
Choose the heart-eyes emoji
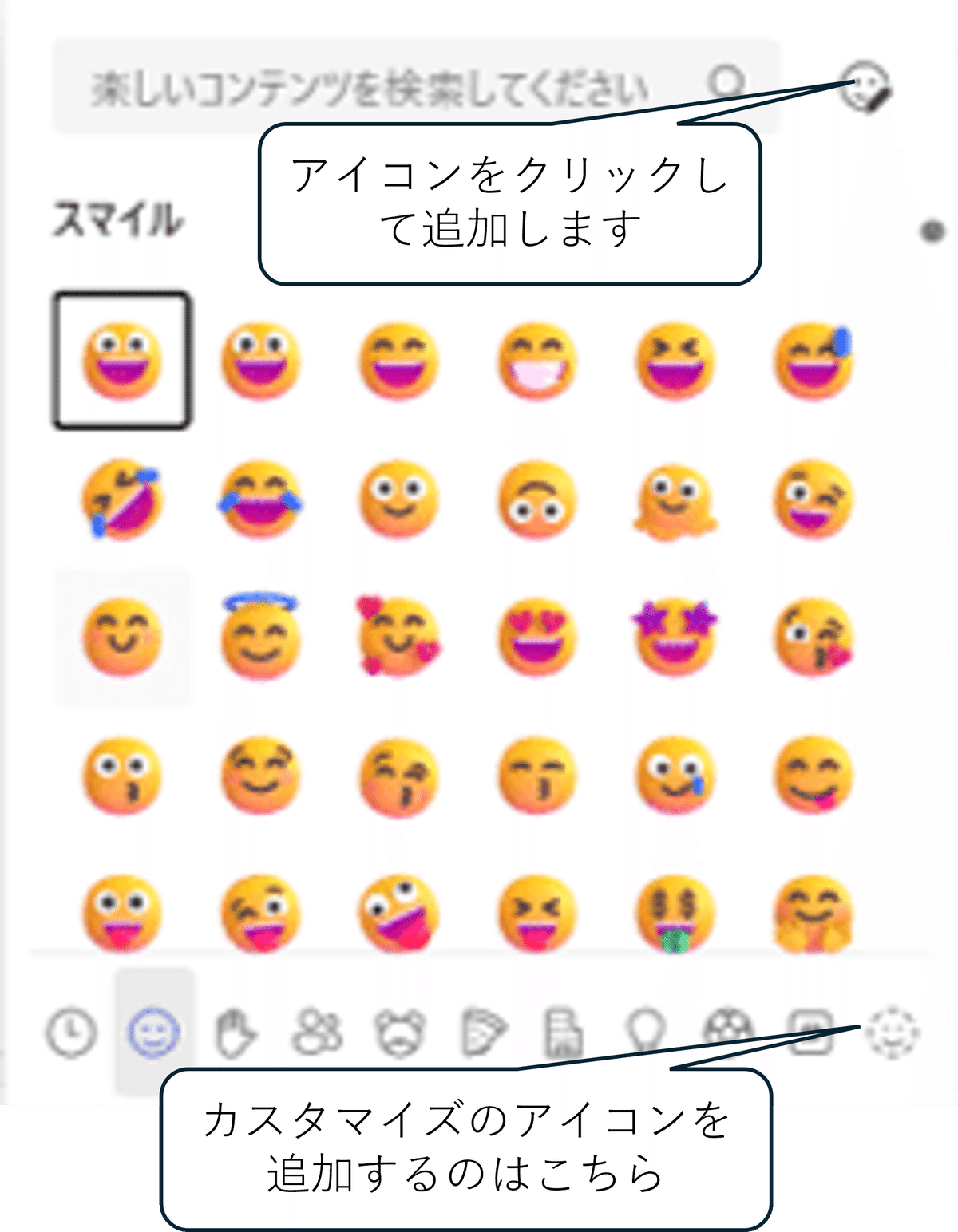pyautogui.click(x=536, y=636)
